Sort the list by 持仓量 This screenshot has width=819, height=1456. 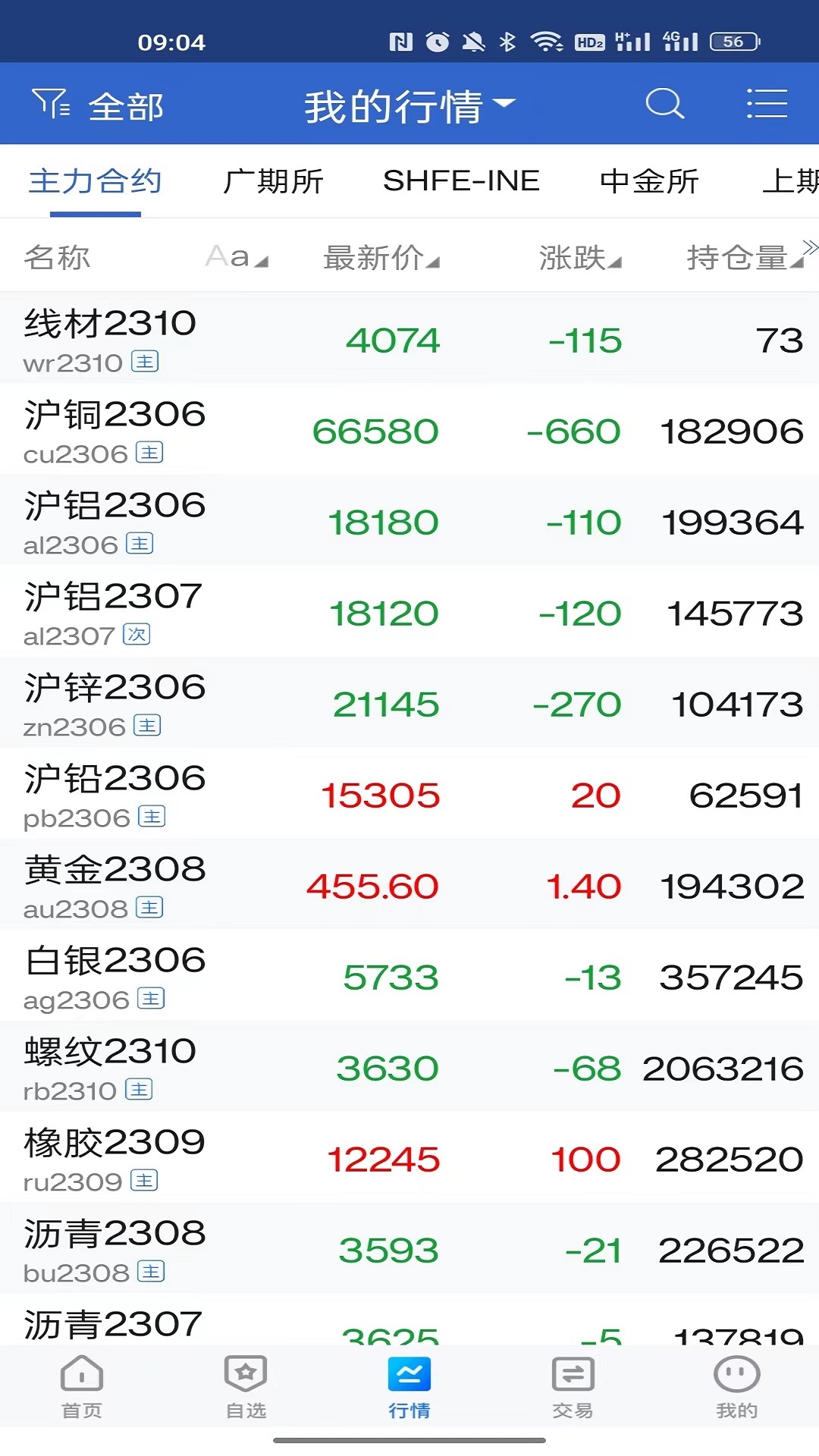click(743, 258)
